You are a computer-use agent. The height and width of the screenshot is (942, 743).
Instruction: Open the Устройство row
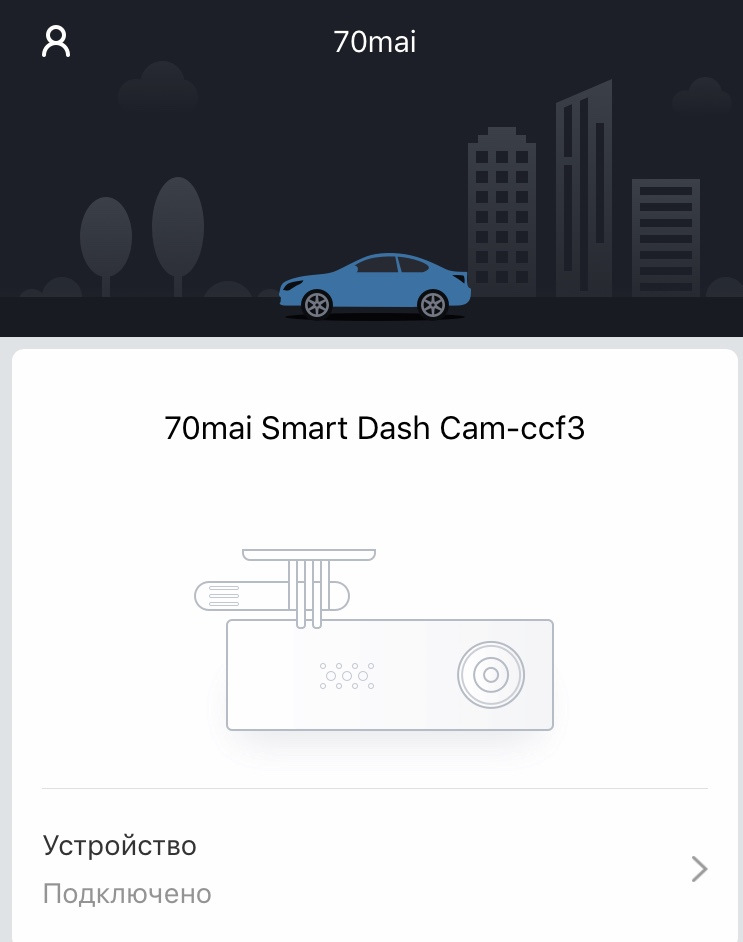[374, 868]
